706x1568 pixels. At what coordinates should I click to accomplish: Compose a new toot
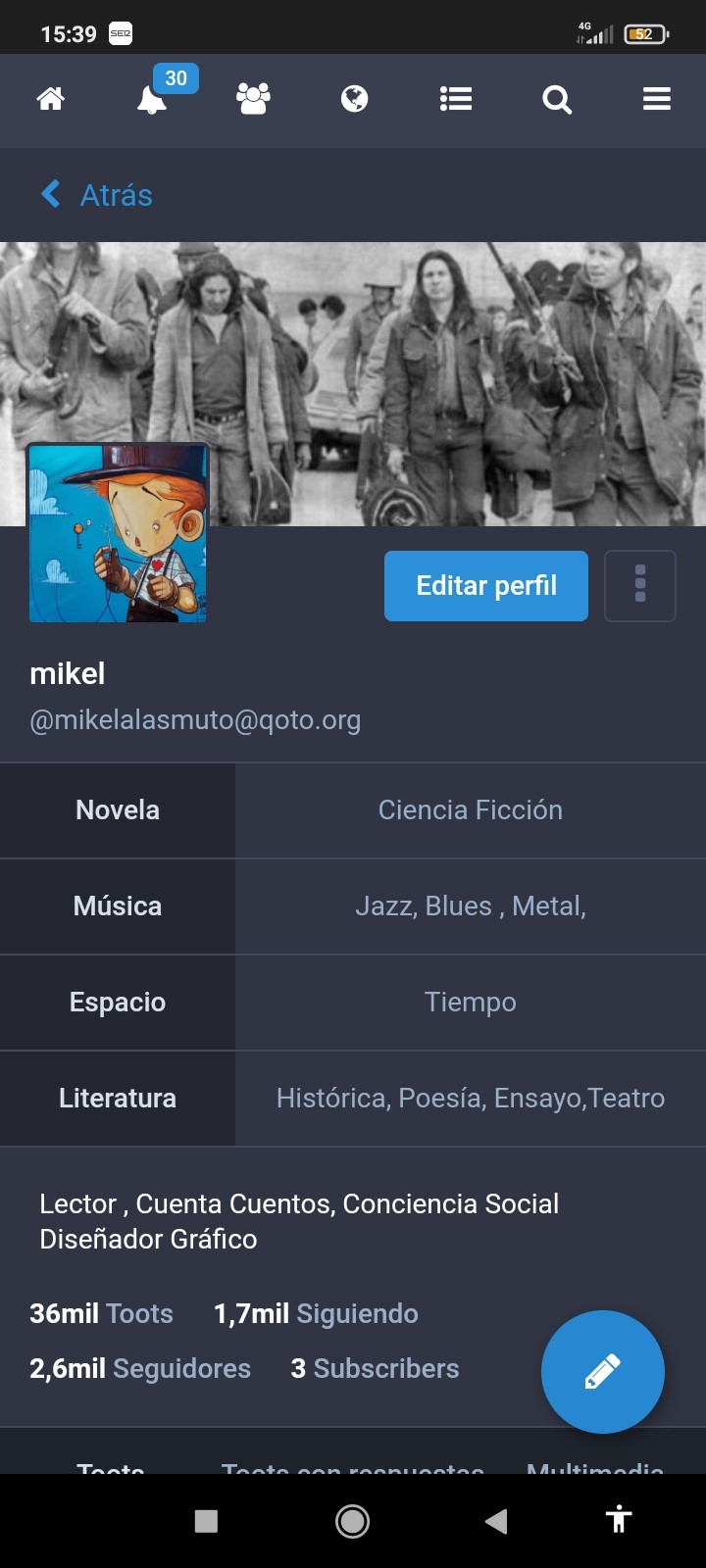(602, 1372)
